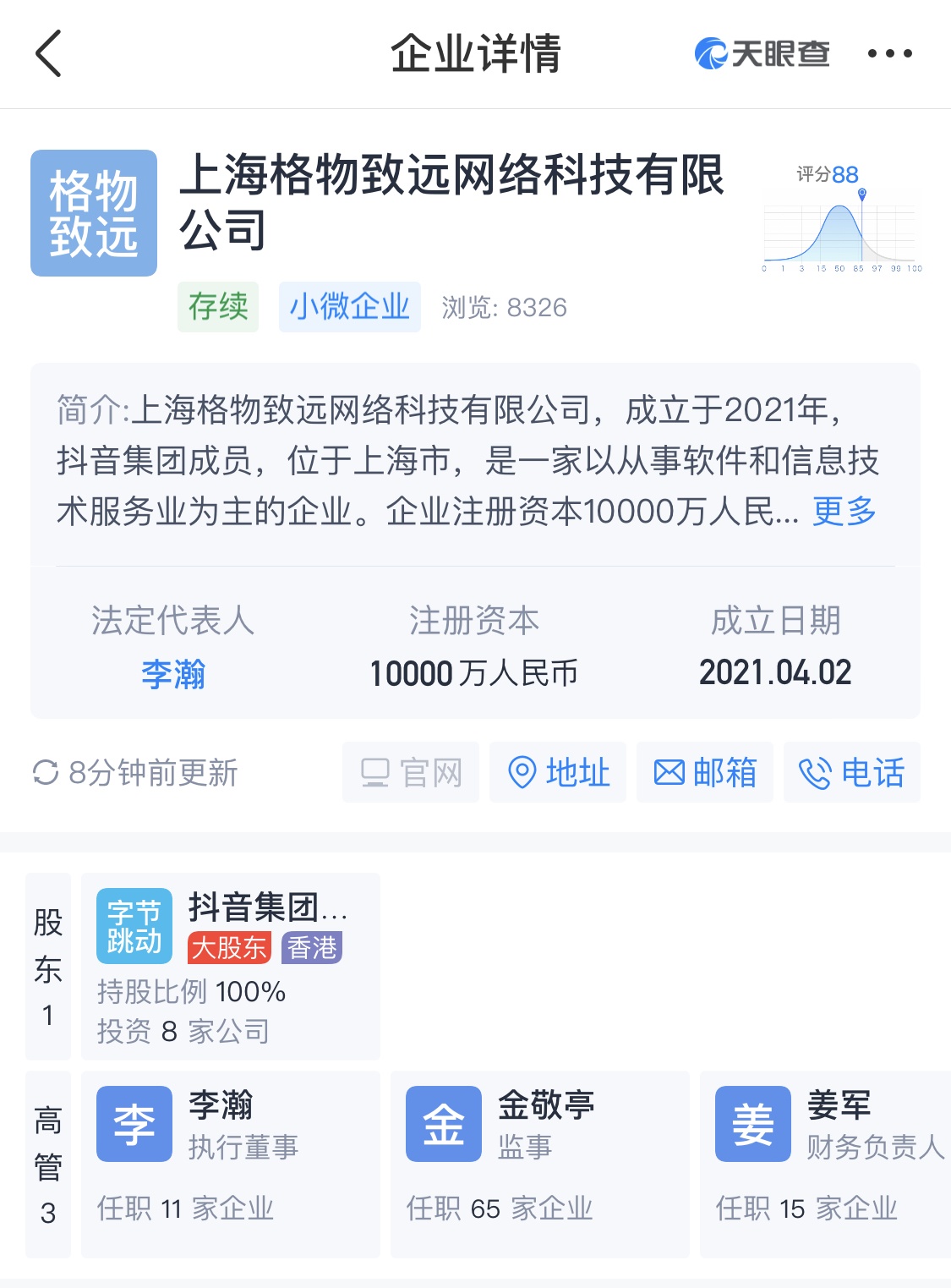Tap the 小微企业 tag
951x1288 pixels.
349,307
